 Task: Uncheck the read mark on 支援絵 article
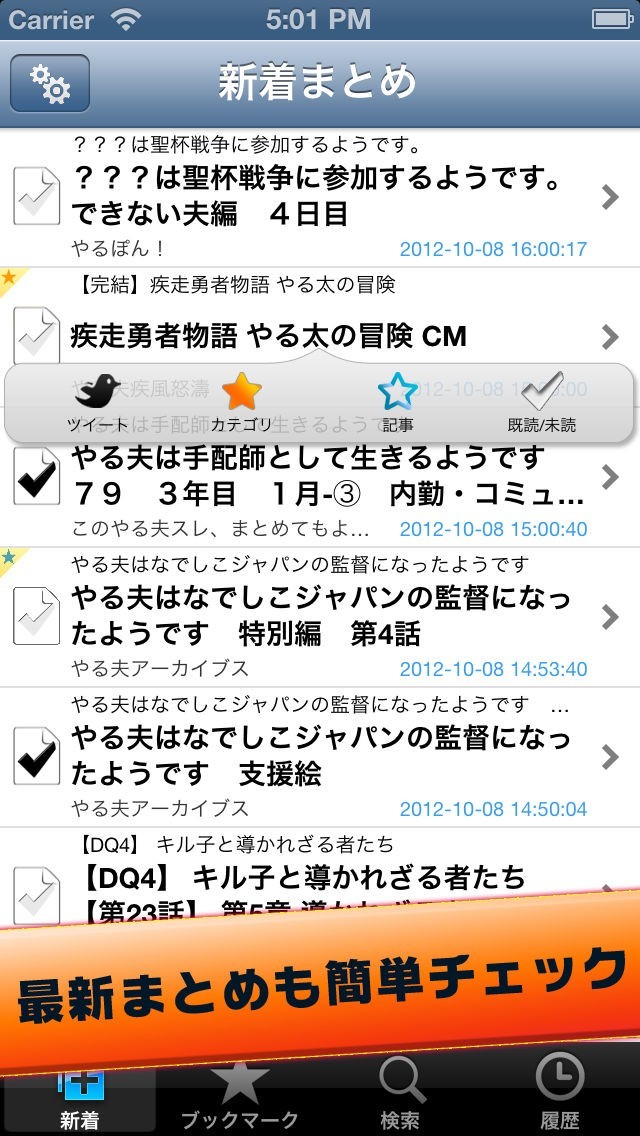(x=36, y=757)
